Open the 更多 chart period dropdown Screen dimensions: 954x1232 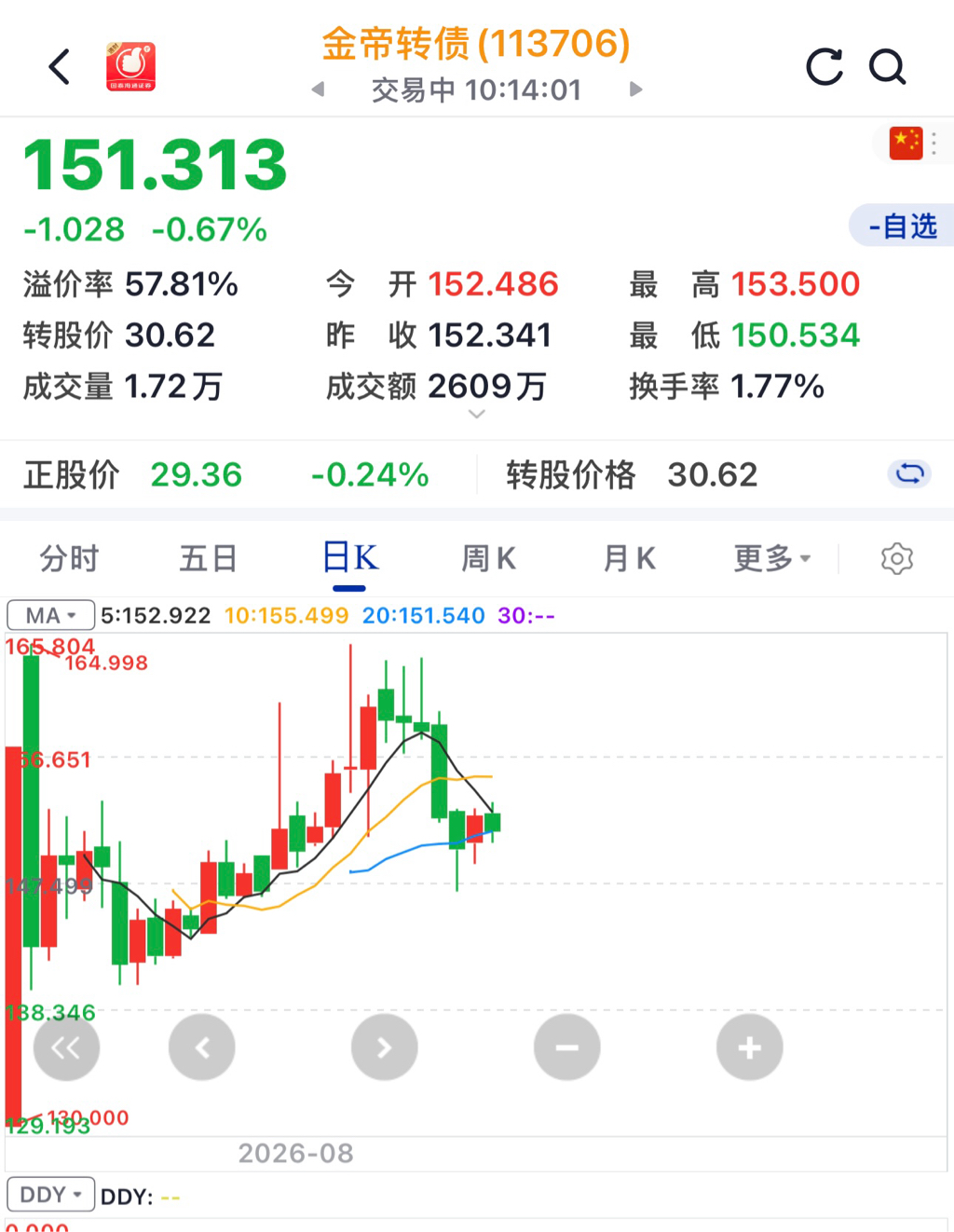pyautogui.click(x=772, y=559)
